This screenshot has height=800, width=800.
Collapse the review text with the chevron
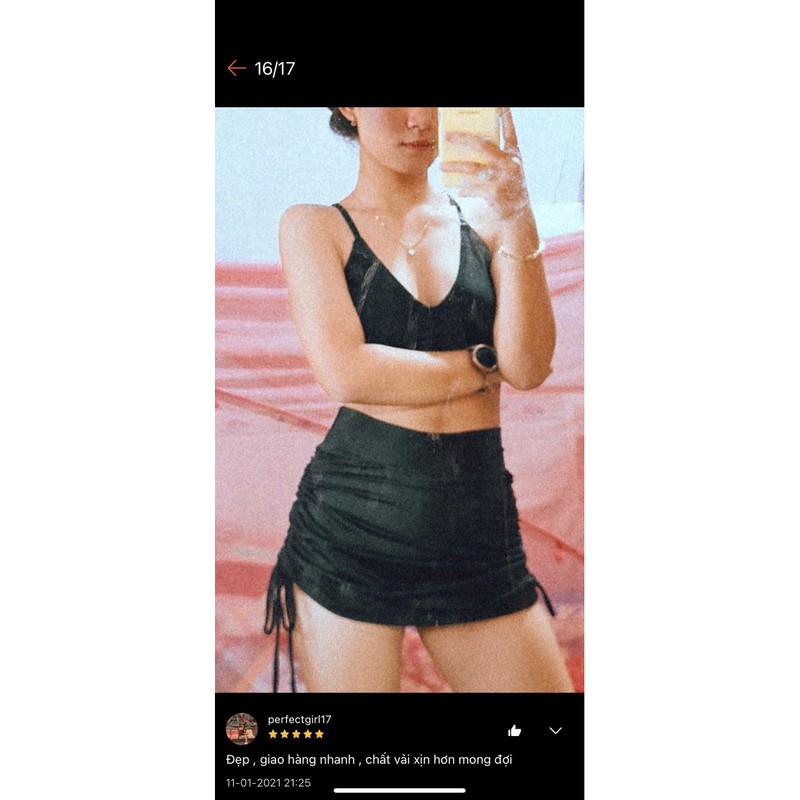click(x=556, y=731)
